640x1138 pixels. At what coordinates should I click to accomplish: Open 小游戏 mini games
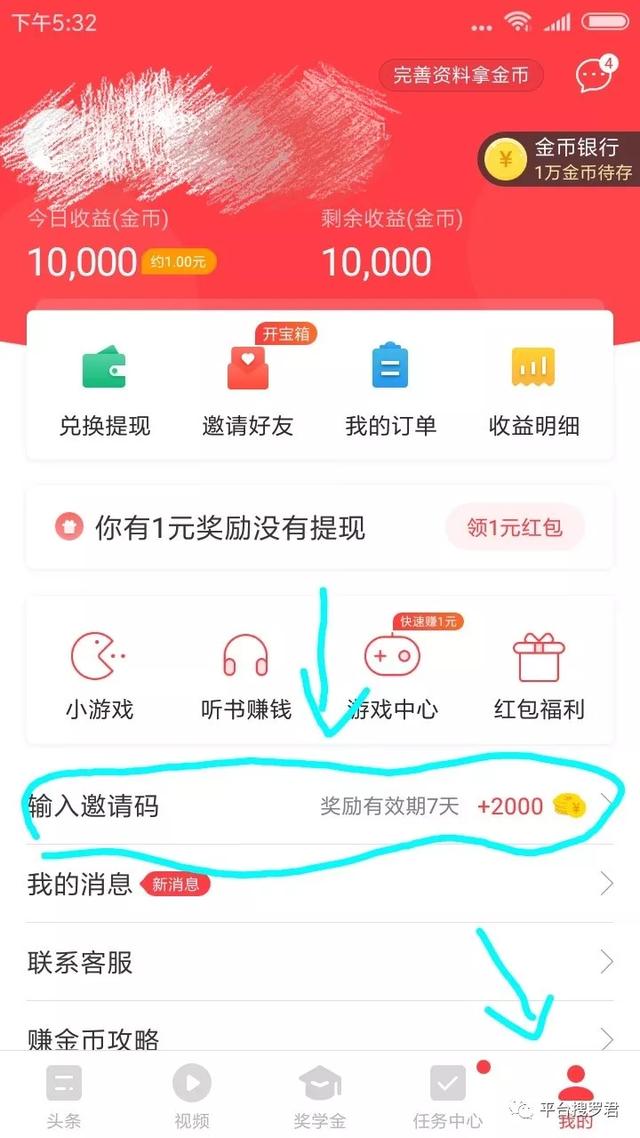tap(99, 677)
